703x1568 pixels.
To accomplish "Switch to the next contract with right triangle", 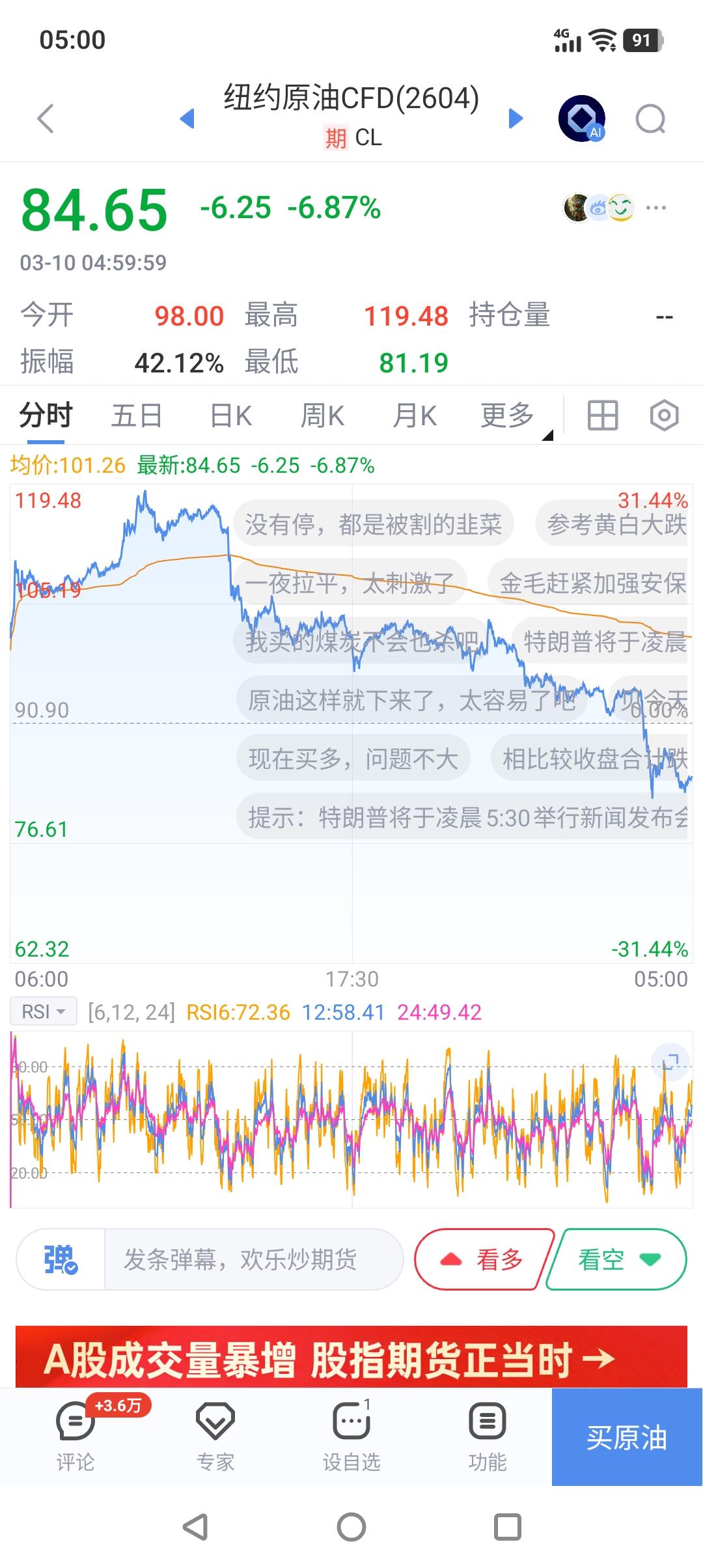I will coord(516,119).
